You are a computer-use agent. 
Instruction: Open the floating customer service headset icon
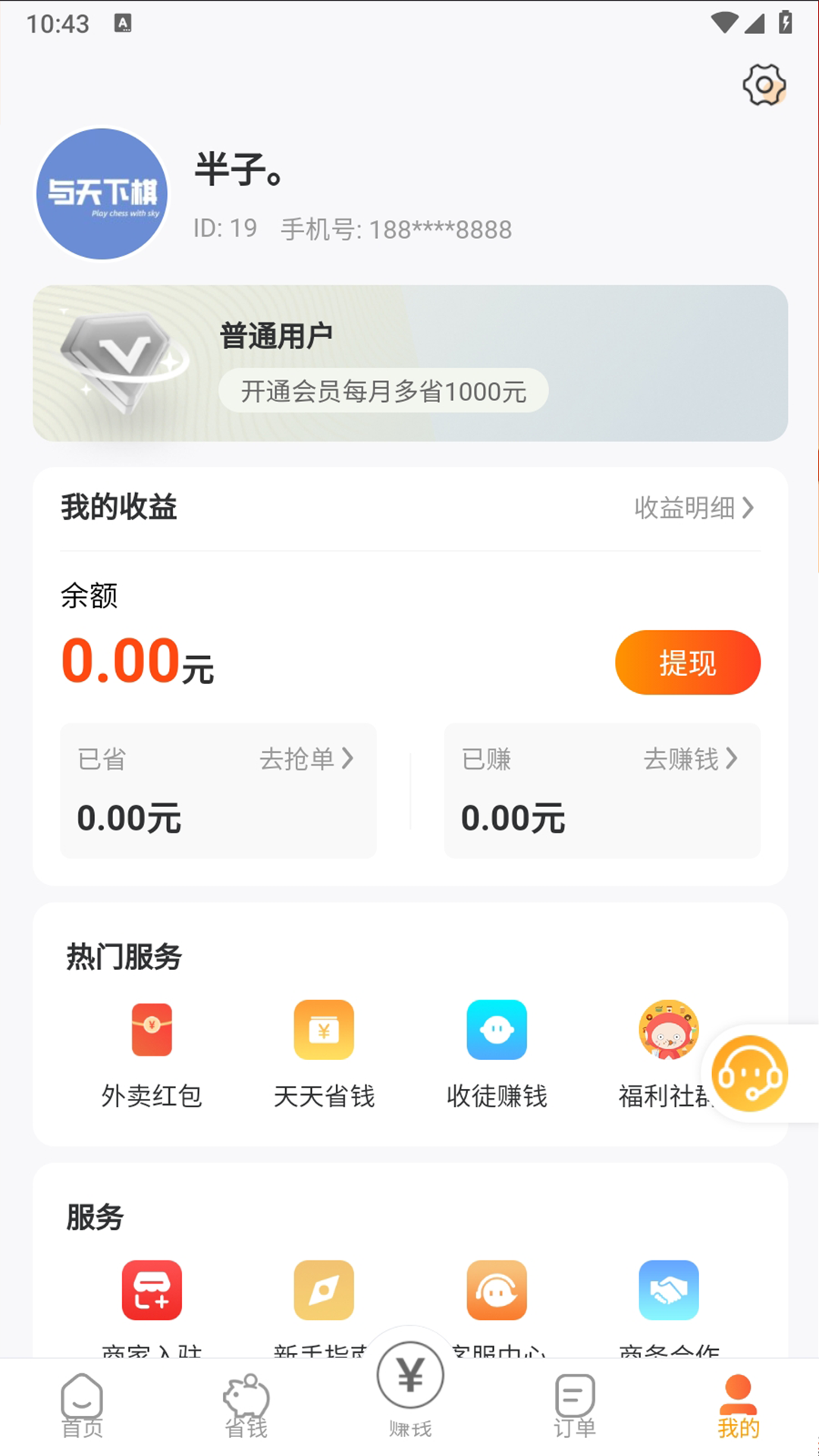coord(749,1072)
